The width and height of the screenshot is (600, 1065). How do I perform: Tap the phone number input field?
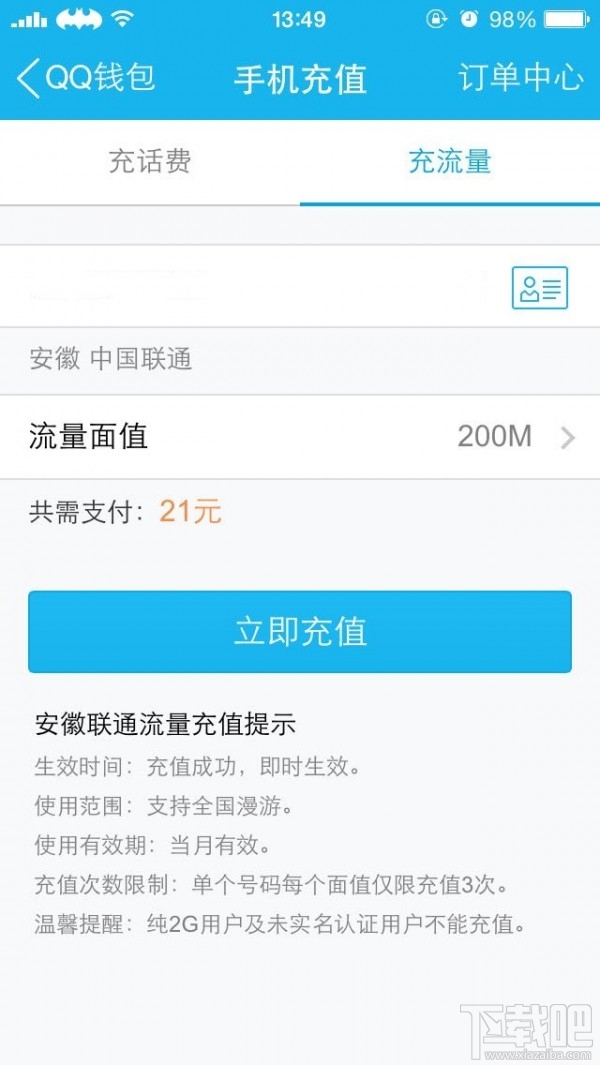pos(250,286)
